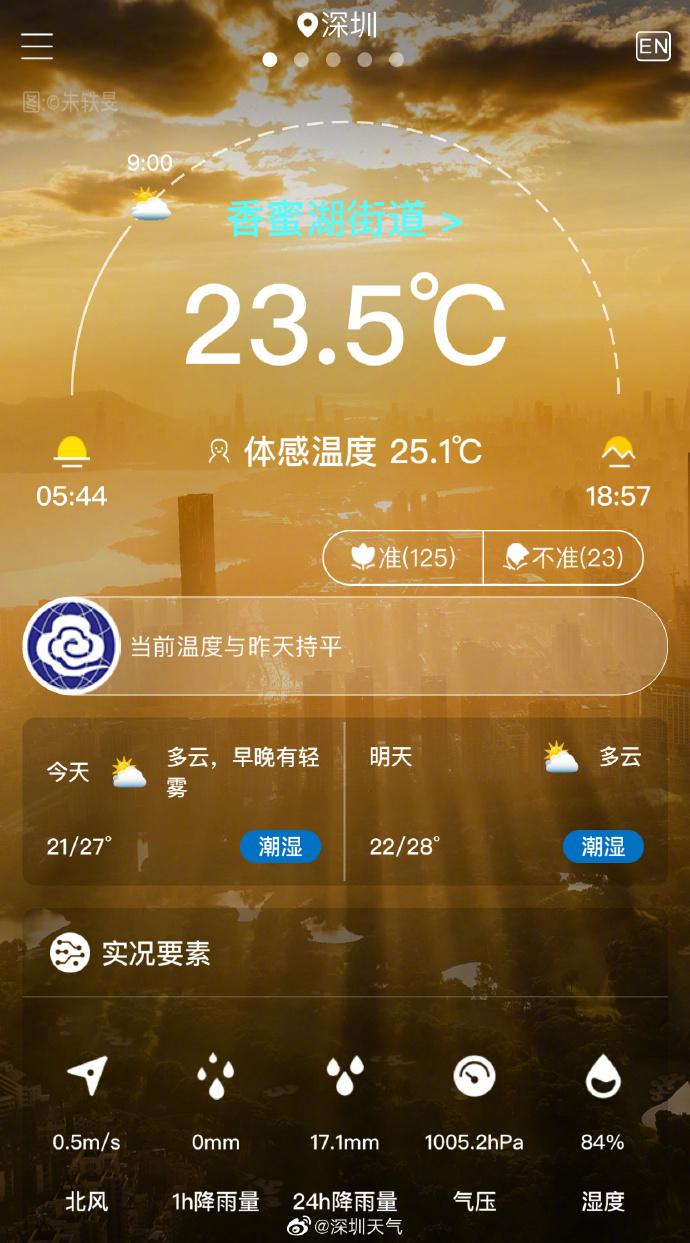The image size is (690, 1243).
Task: Tap the city page indicator dots
Action: tap(333, 59)
